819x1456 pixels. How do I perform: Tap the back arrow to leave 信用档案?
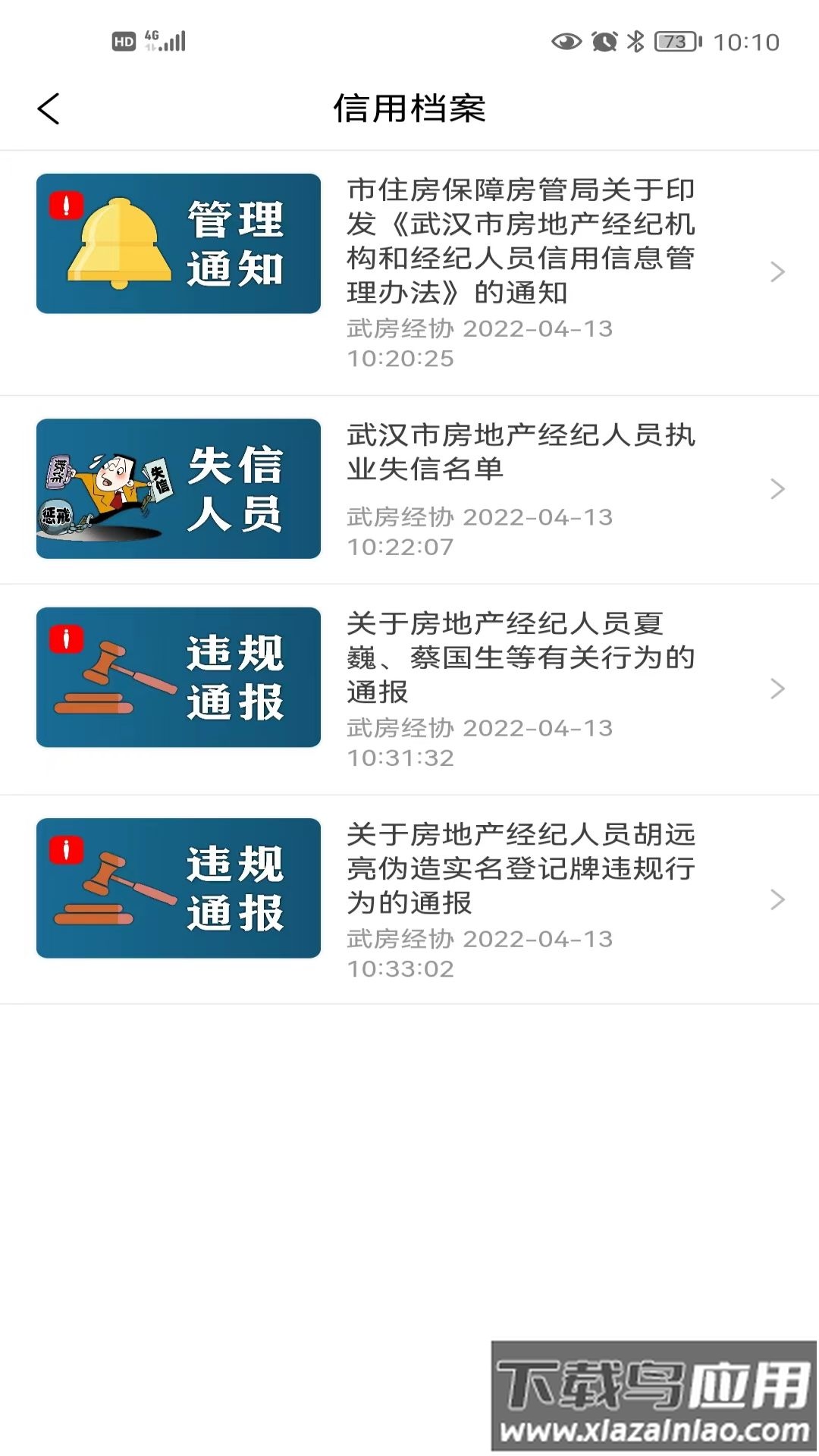click(49, 108)
